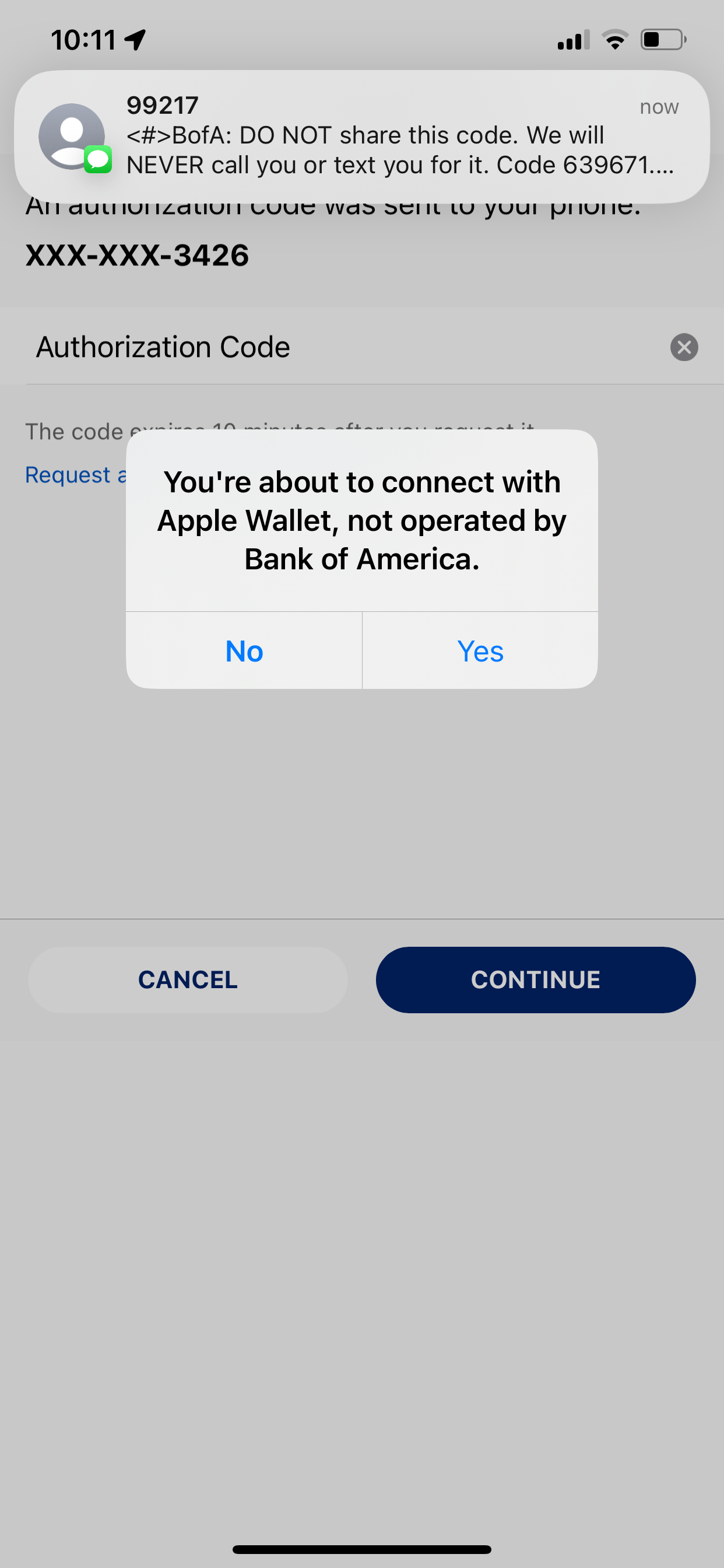This screenshot has height=1568, width=724.
Task: Select the Authorization Code section header
Action: tap(163, 346)
